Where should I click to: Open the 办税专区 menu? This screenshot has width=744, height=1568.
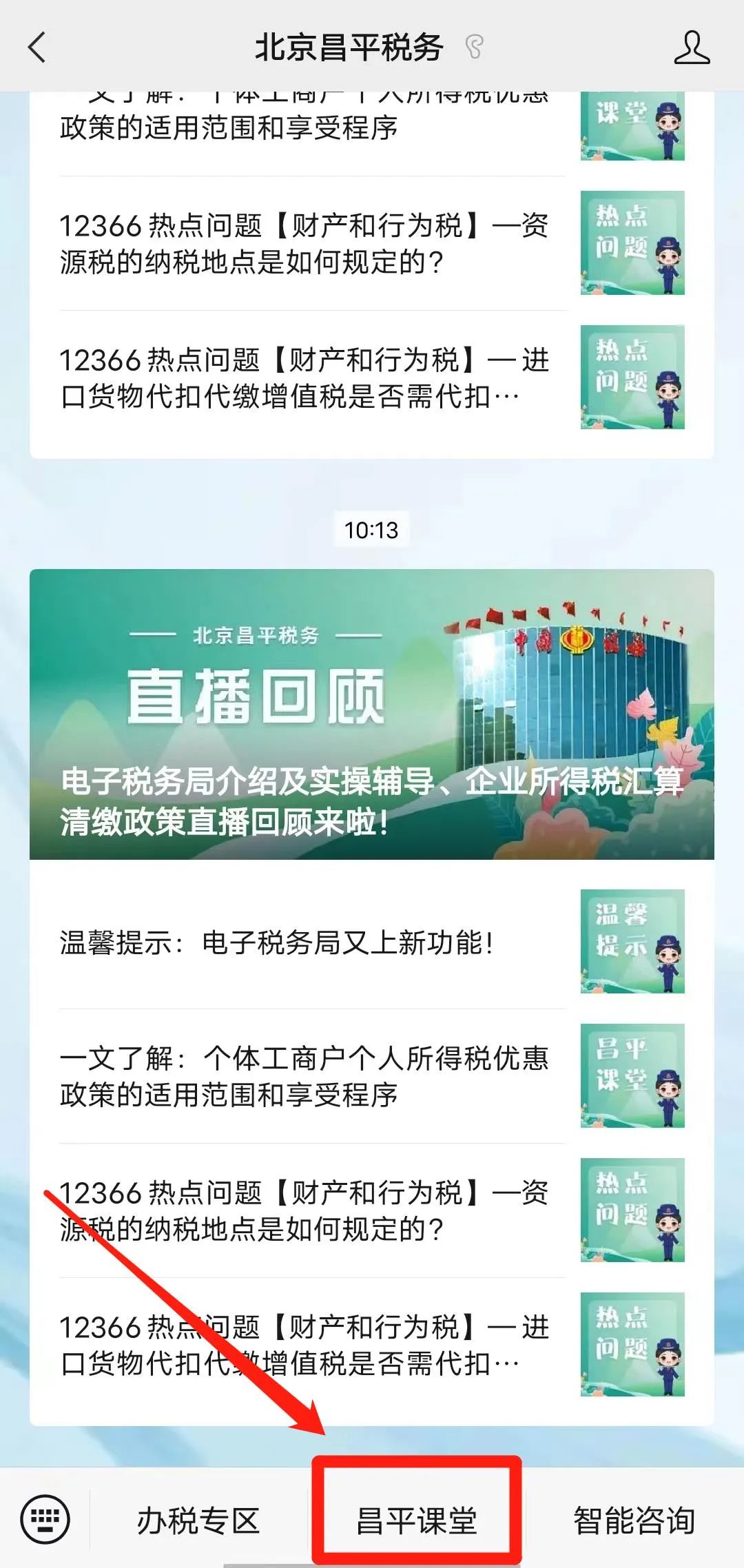point(198,1520)
